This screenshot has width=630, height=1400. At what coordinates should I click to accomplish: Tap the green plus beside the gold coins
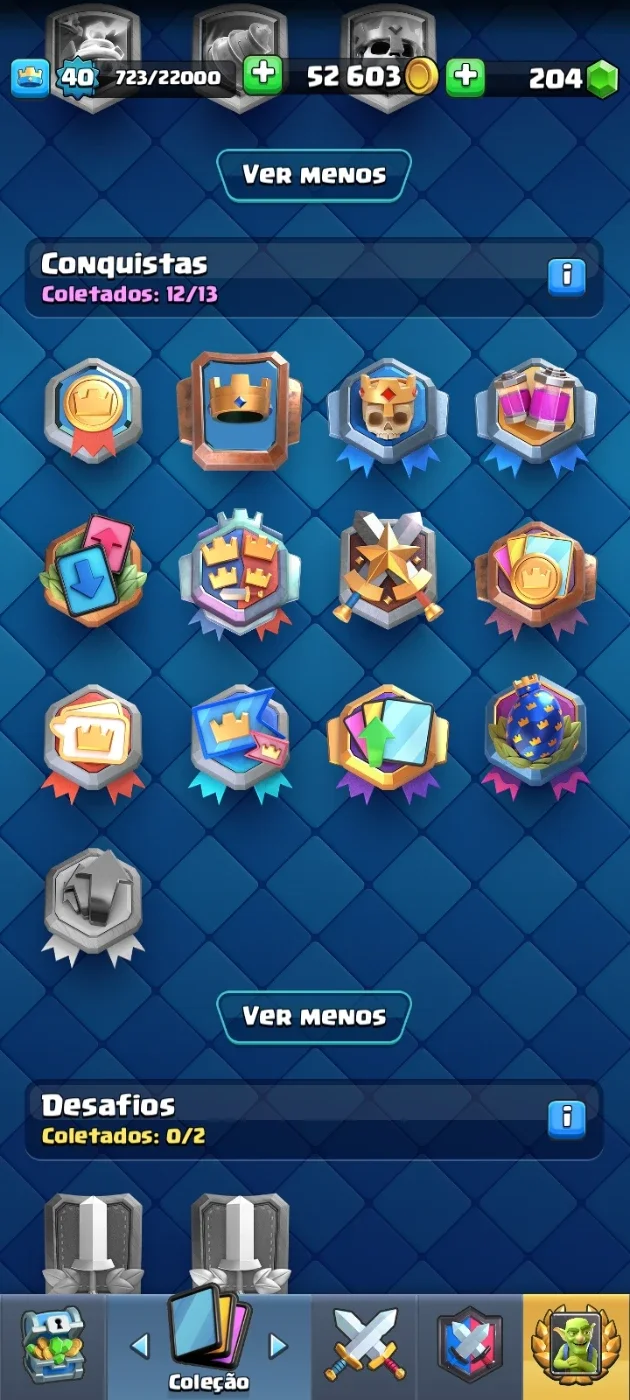[x=465, y=76]
